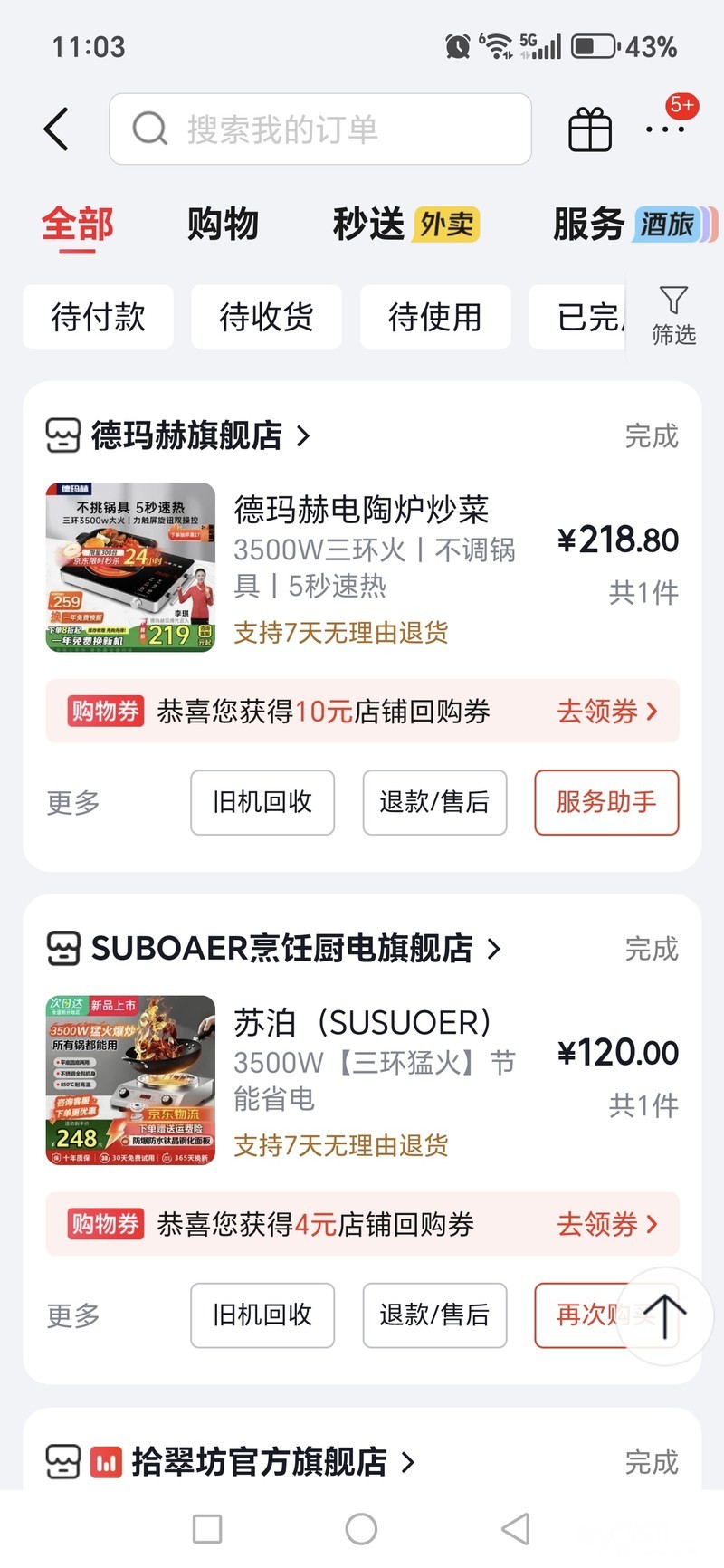This screenshot has height=1568, width=724.
Task: Visit the SUBOAER烹饪厨电旗舰店 store
Action: pos(282,949)
